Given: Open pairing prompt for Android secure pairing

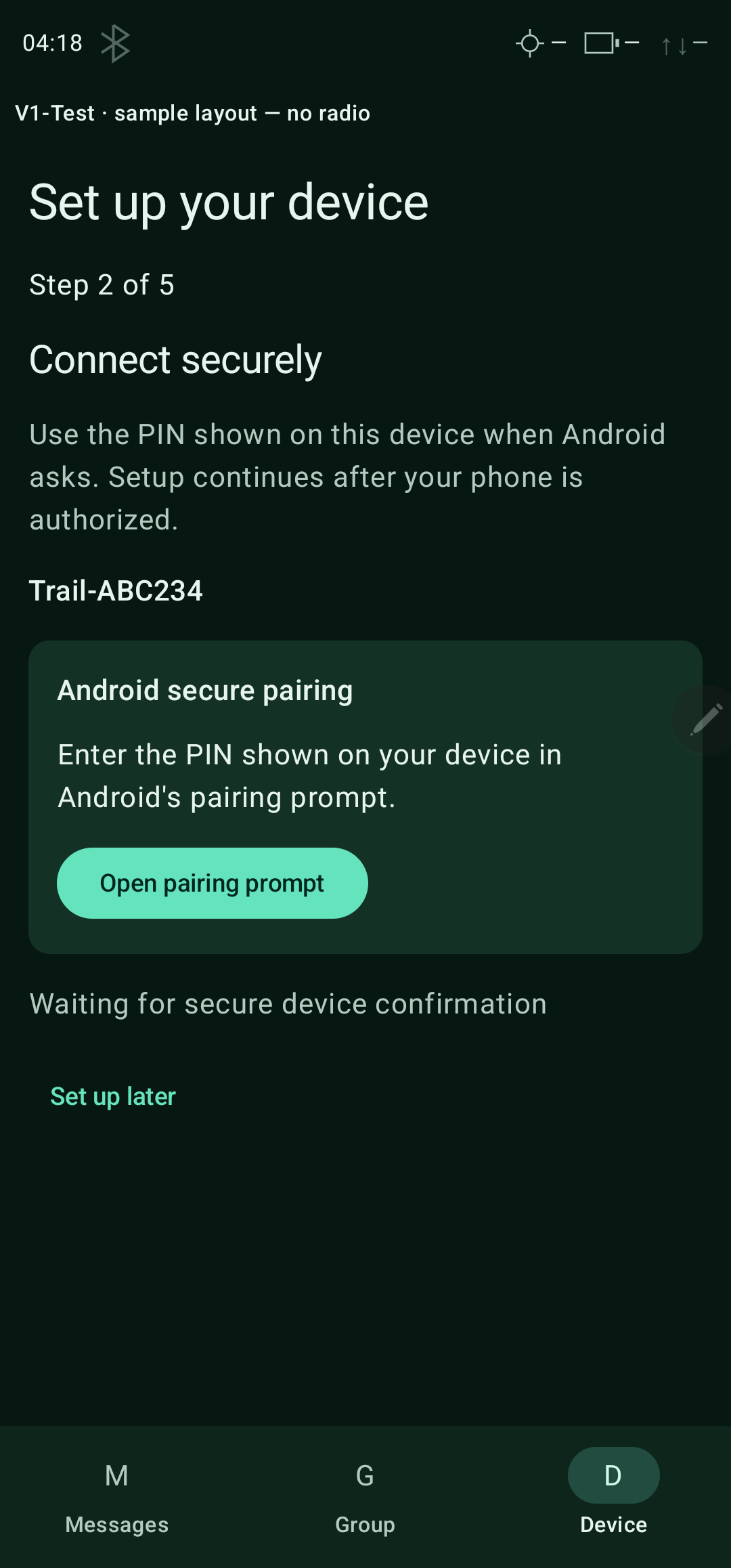Looking at the screenshot, I should pyautogui.click(x=213, y=883).
